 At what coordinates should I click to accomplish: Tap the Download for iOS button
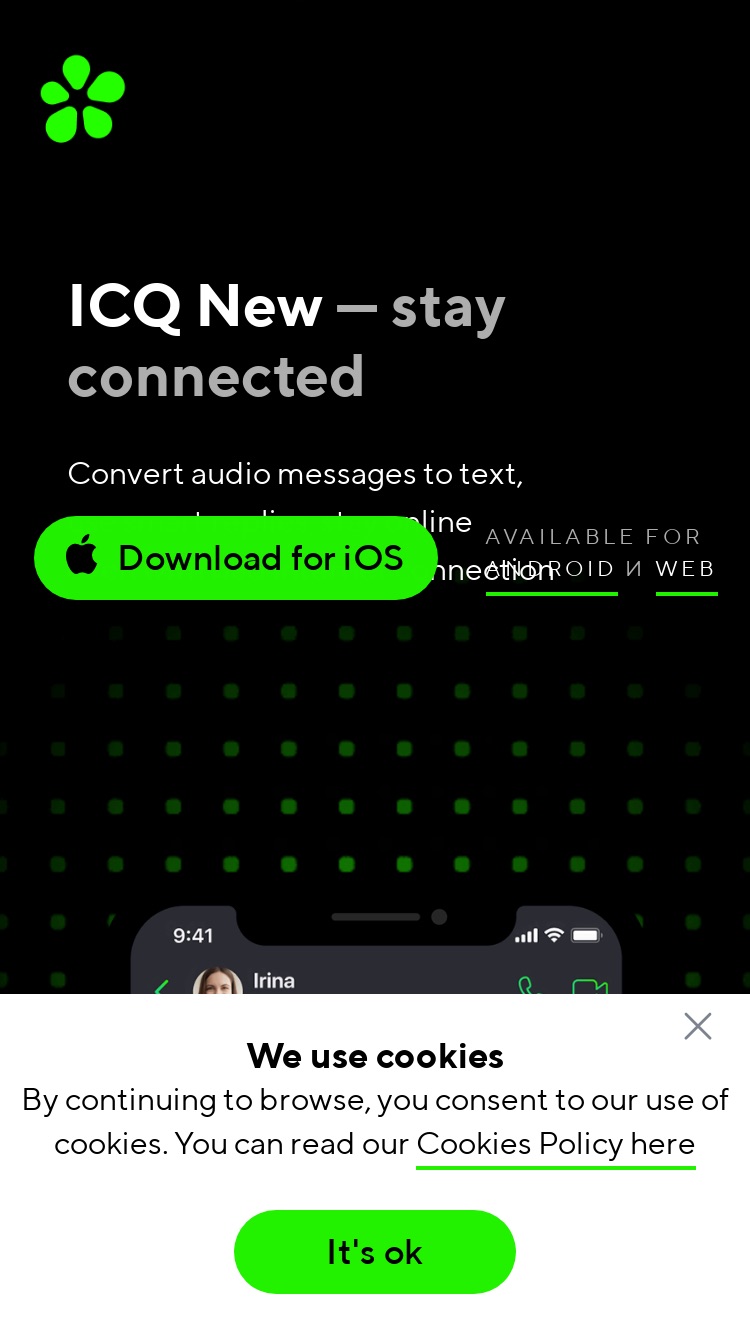click(236, 558)
